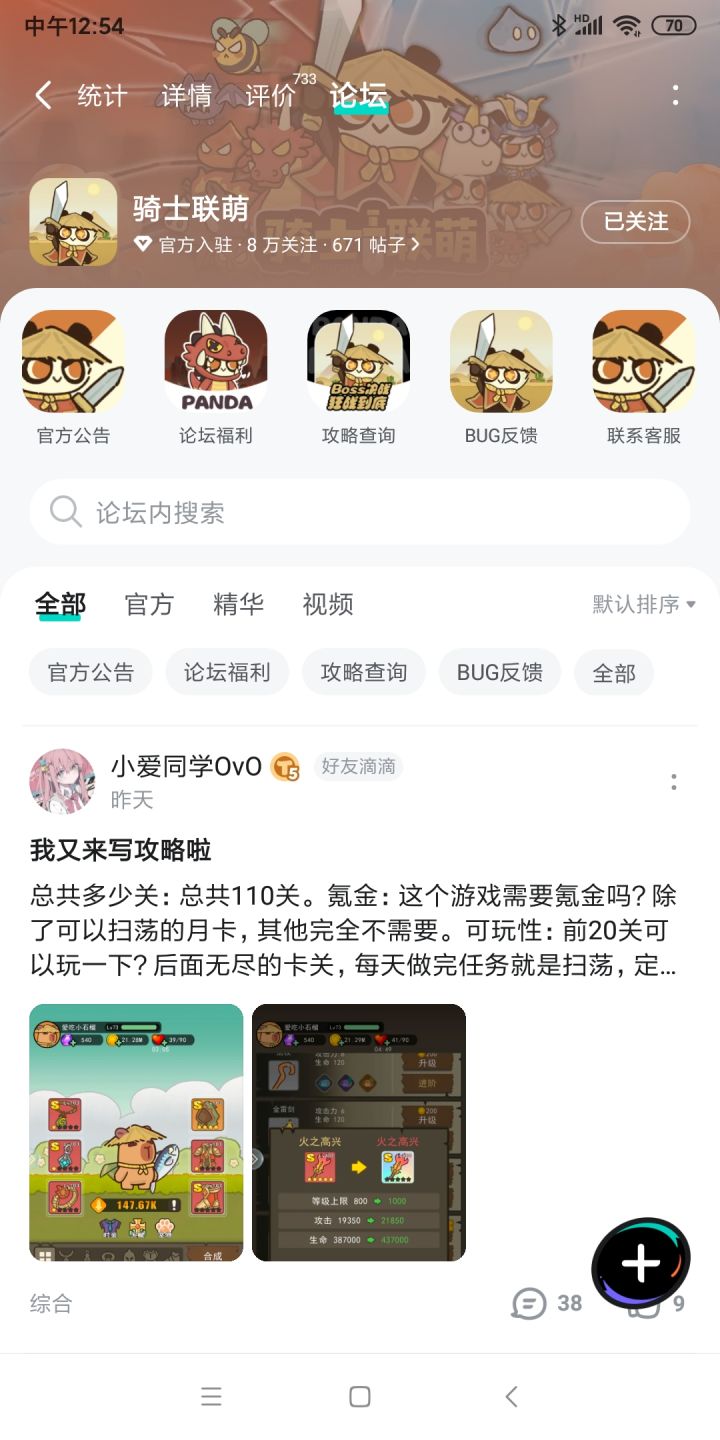This screenshot has width=720, height=1440.
Task: Open the post options via three-dot menu
Action: pos(676,782)
